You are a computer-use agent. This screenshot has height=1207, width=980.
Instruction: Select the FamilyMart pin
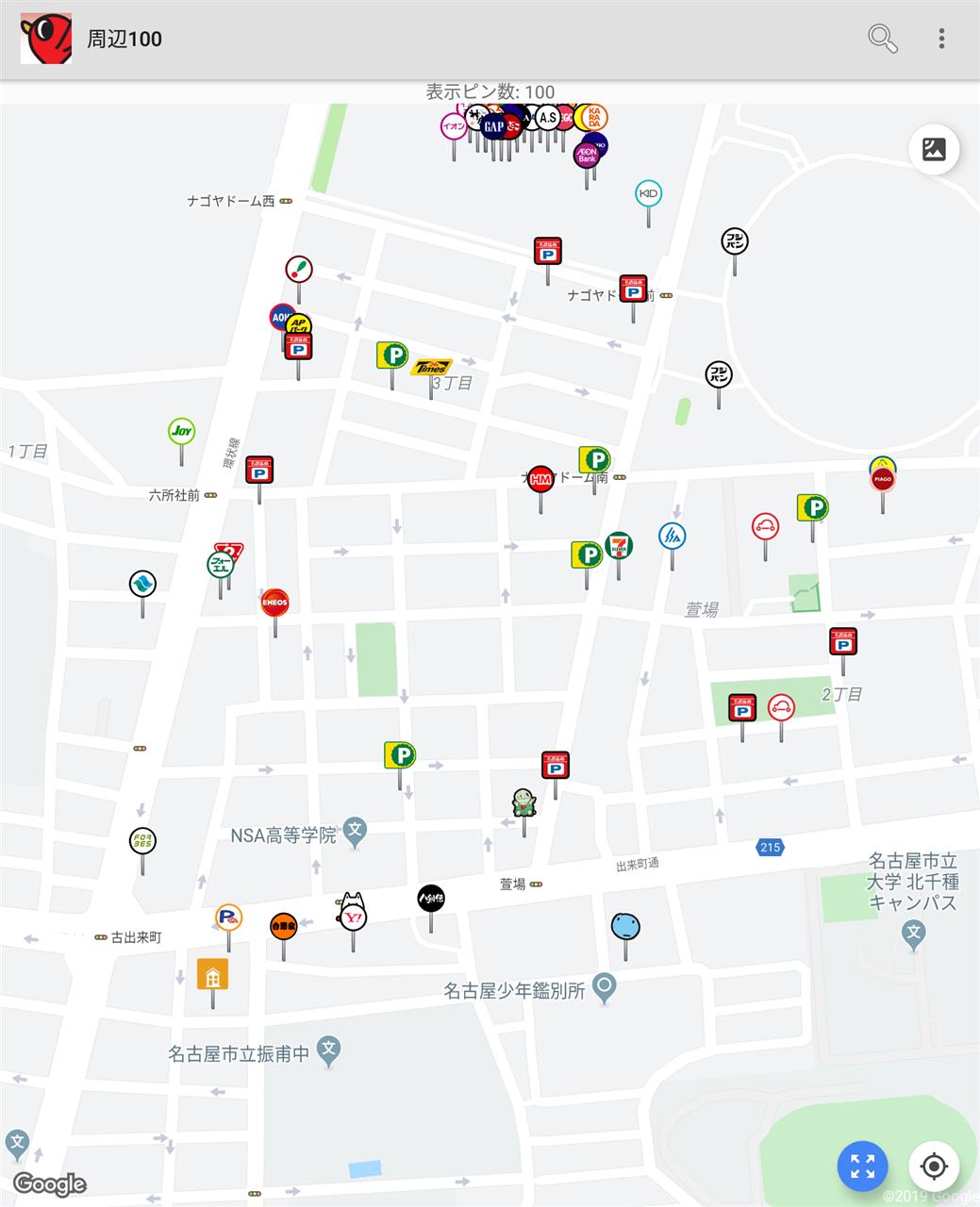[220, 565]
